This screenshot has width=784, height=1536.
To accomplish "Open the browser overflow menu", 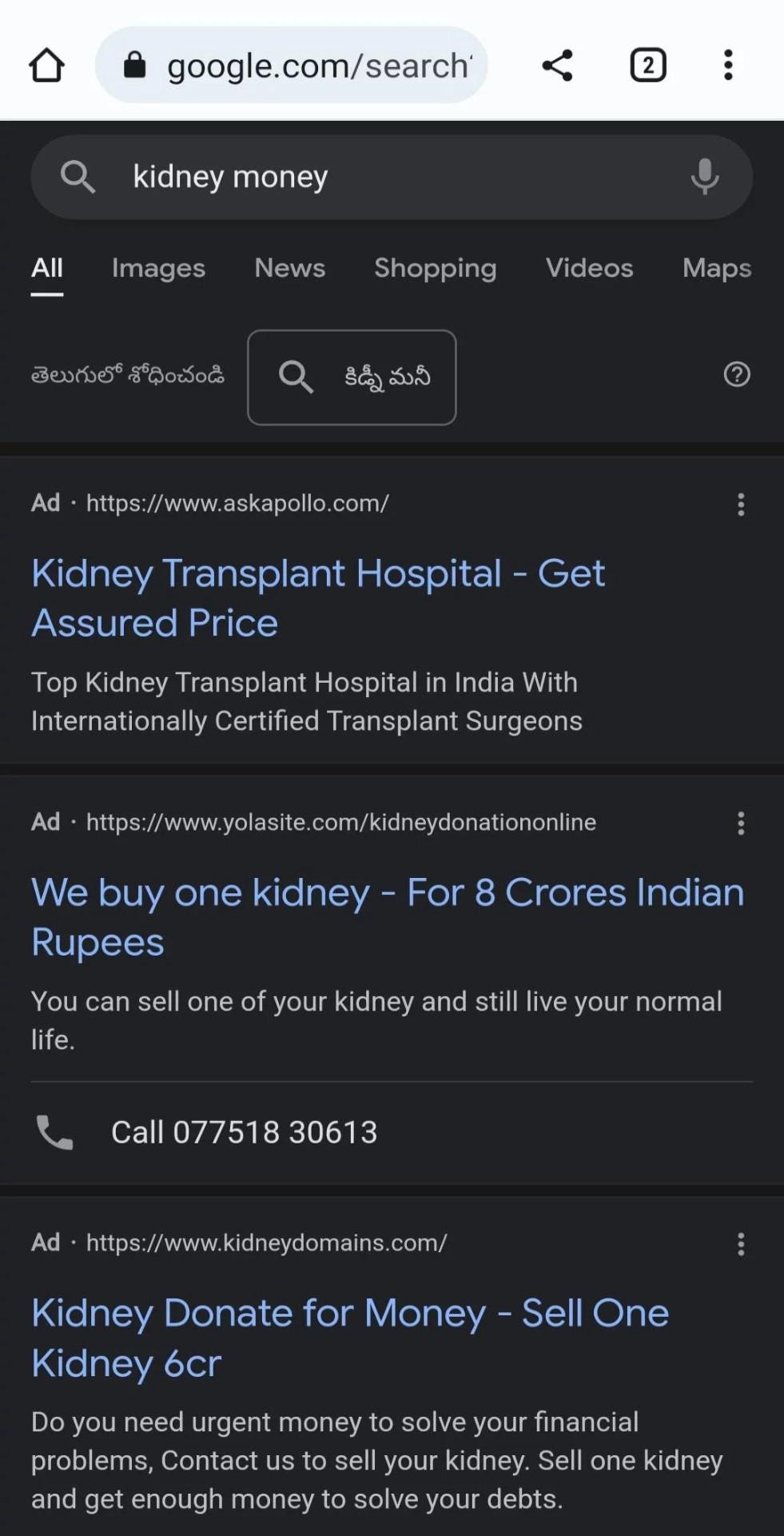I will (728, 66).
